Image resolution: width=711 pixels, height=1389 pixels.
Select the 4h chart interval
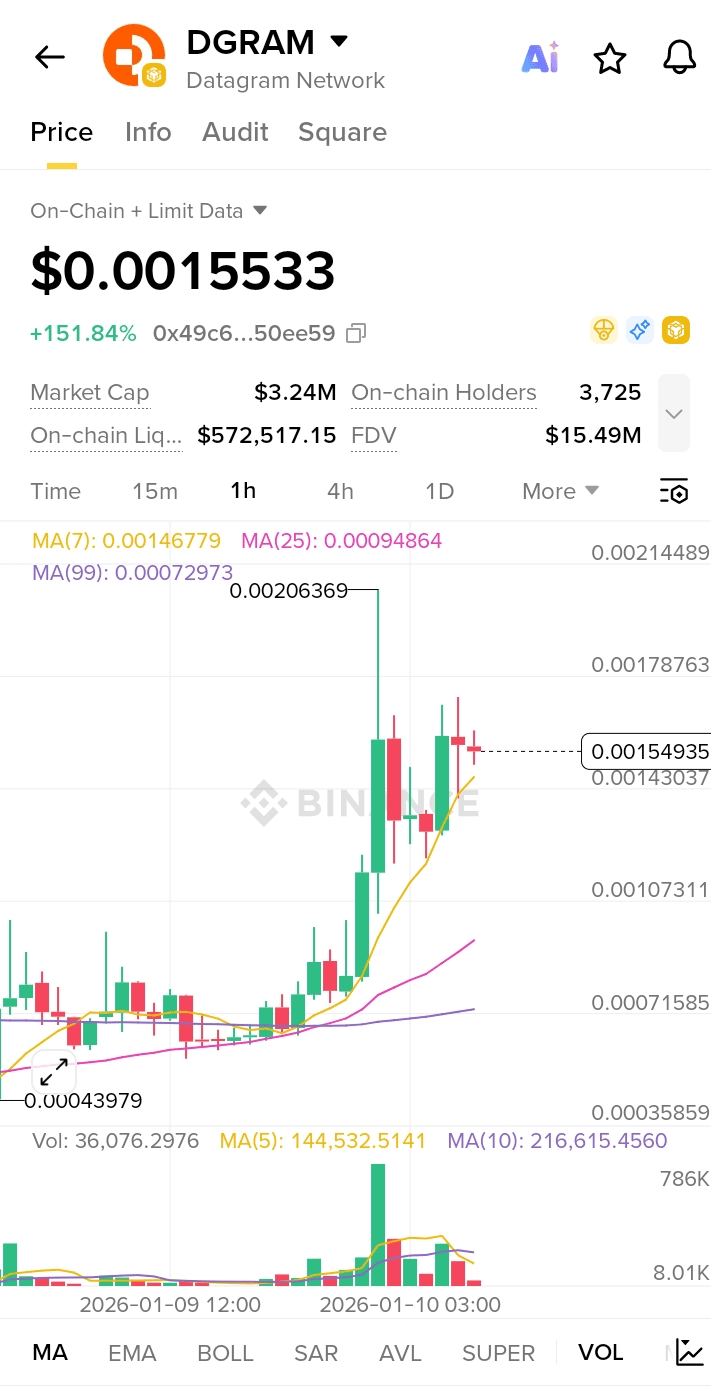pos(340,491)
